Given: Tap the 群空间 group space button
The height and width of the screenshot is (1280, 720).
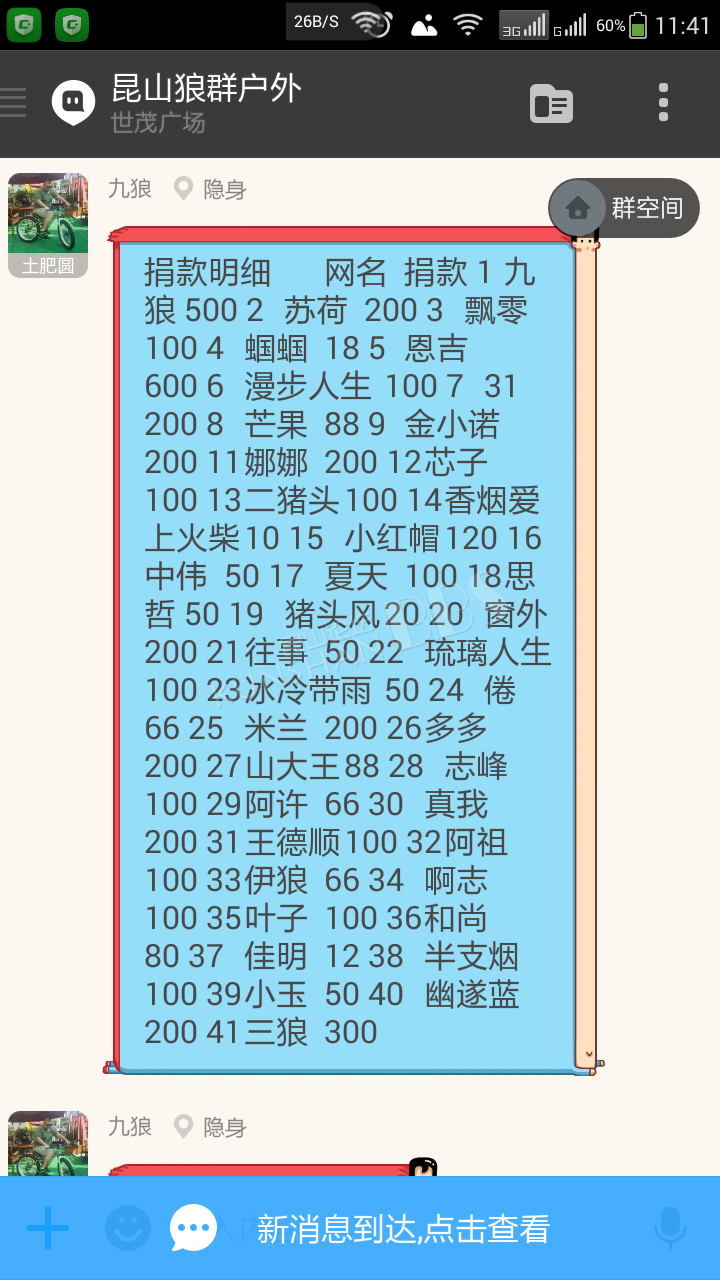Looking at the screenshot, I should pyautogui.click(x=624, y=208).
